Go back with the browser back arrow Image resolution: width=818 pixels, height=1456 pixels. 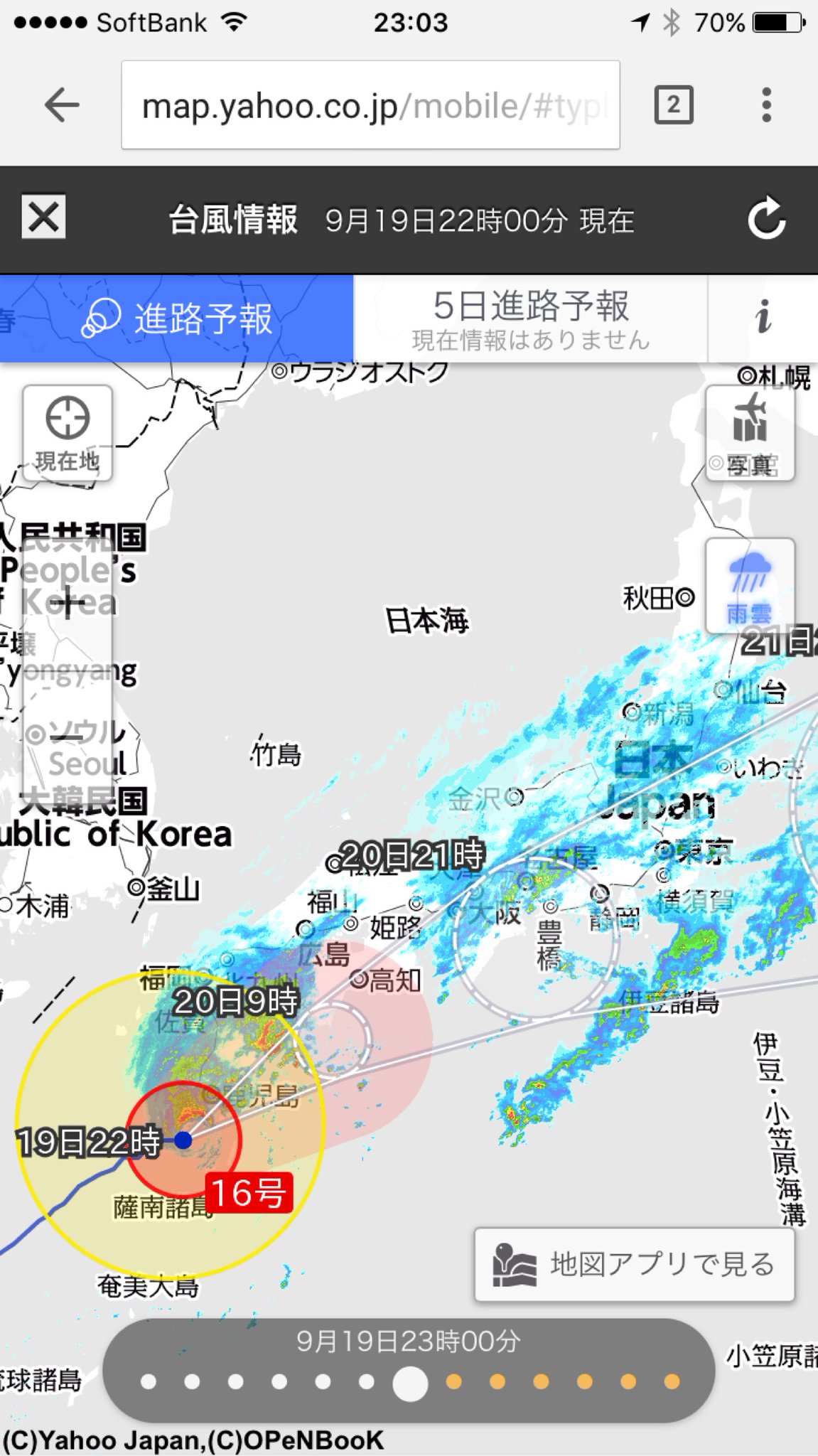(x=62, y=106)
